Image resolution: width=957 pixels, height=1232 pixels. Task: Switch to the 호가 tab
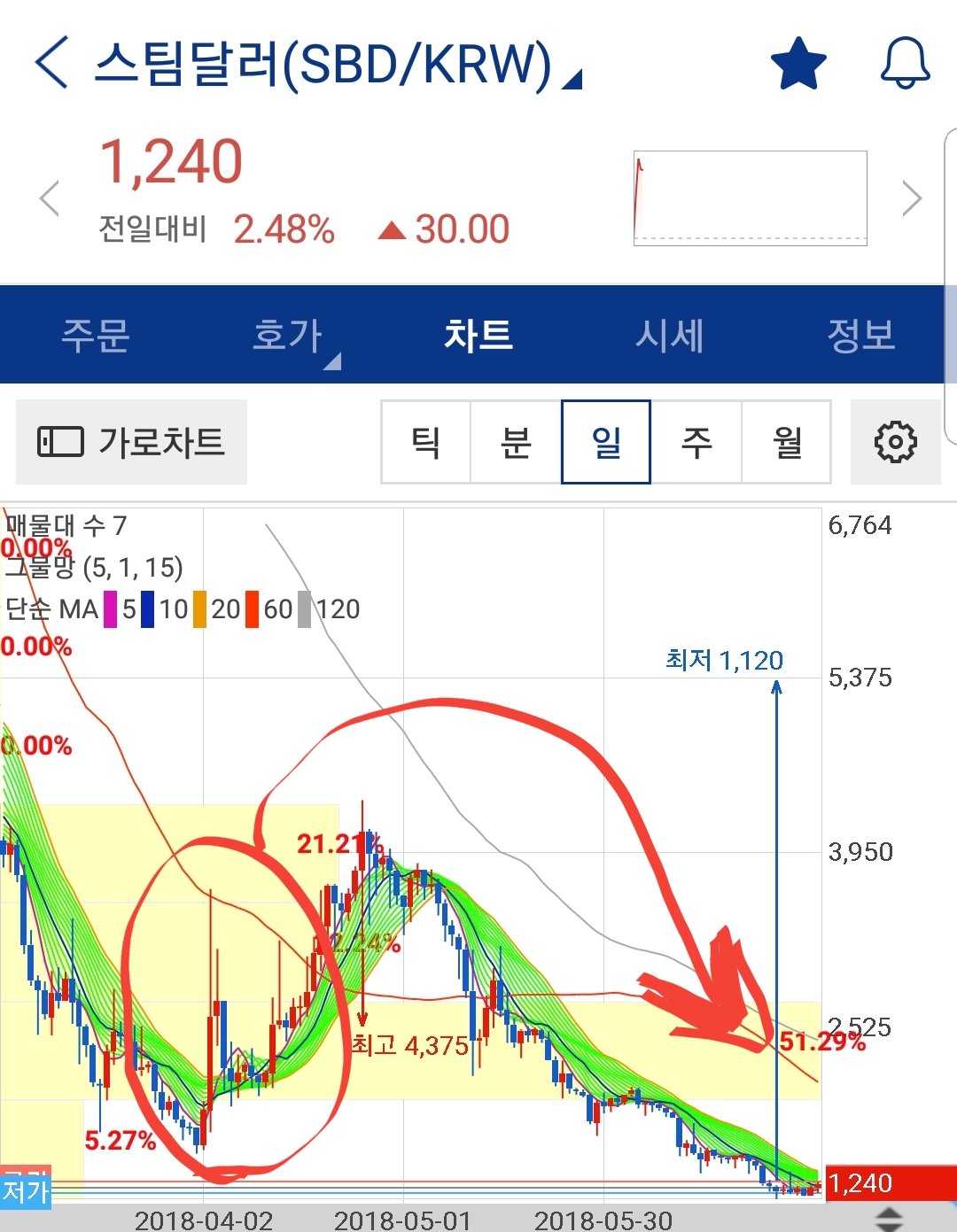click(x=287, y=335)
